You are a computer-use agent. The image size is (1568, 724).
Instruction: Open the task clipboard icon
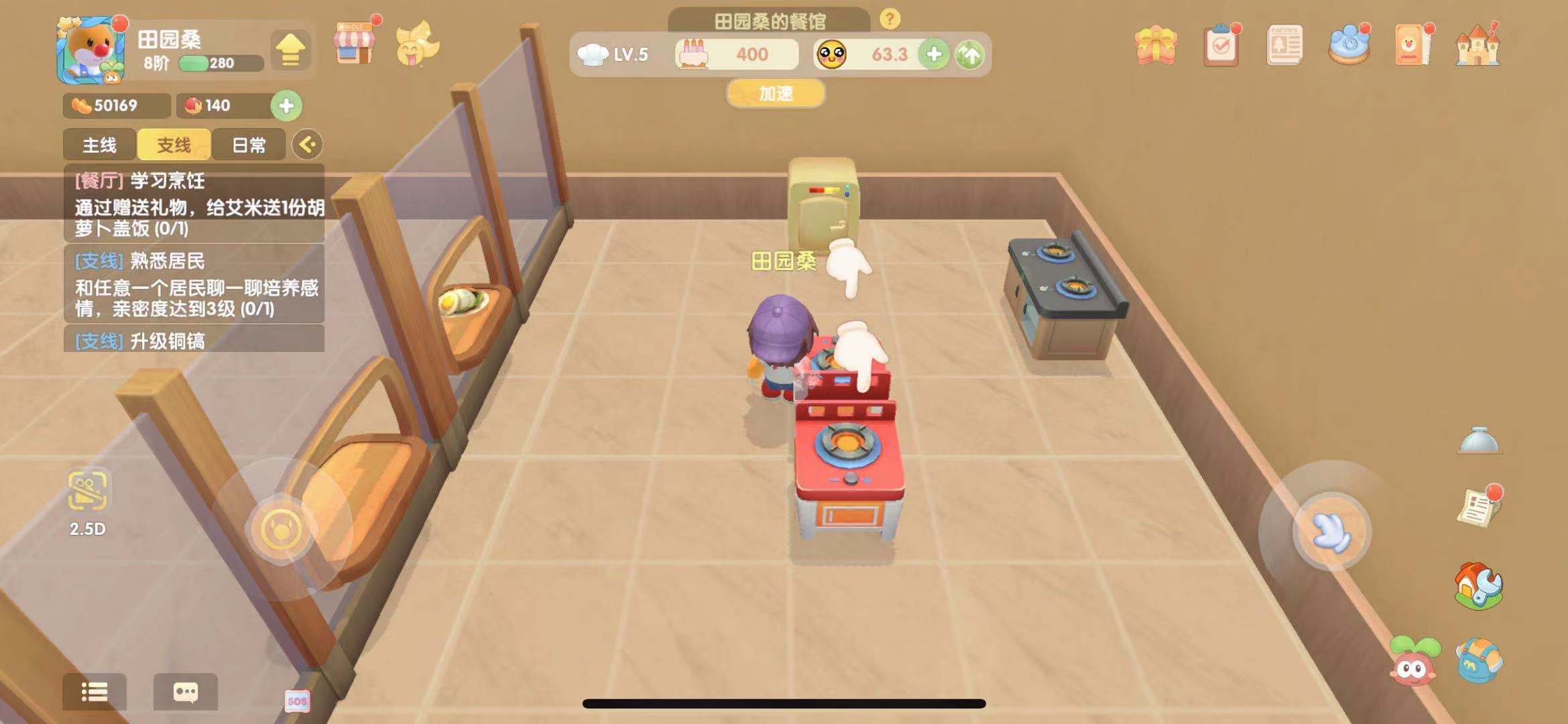point(1221,46)
